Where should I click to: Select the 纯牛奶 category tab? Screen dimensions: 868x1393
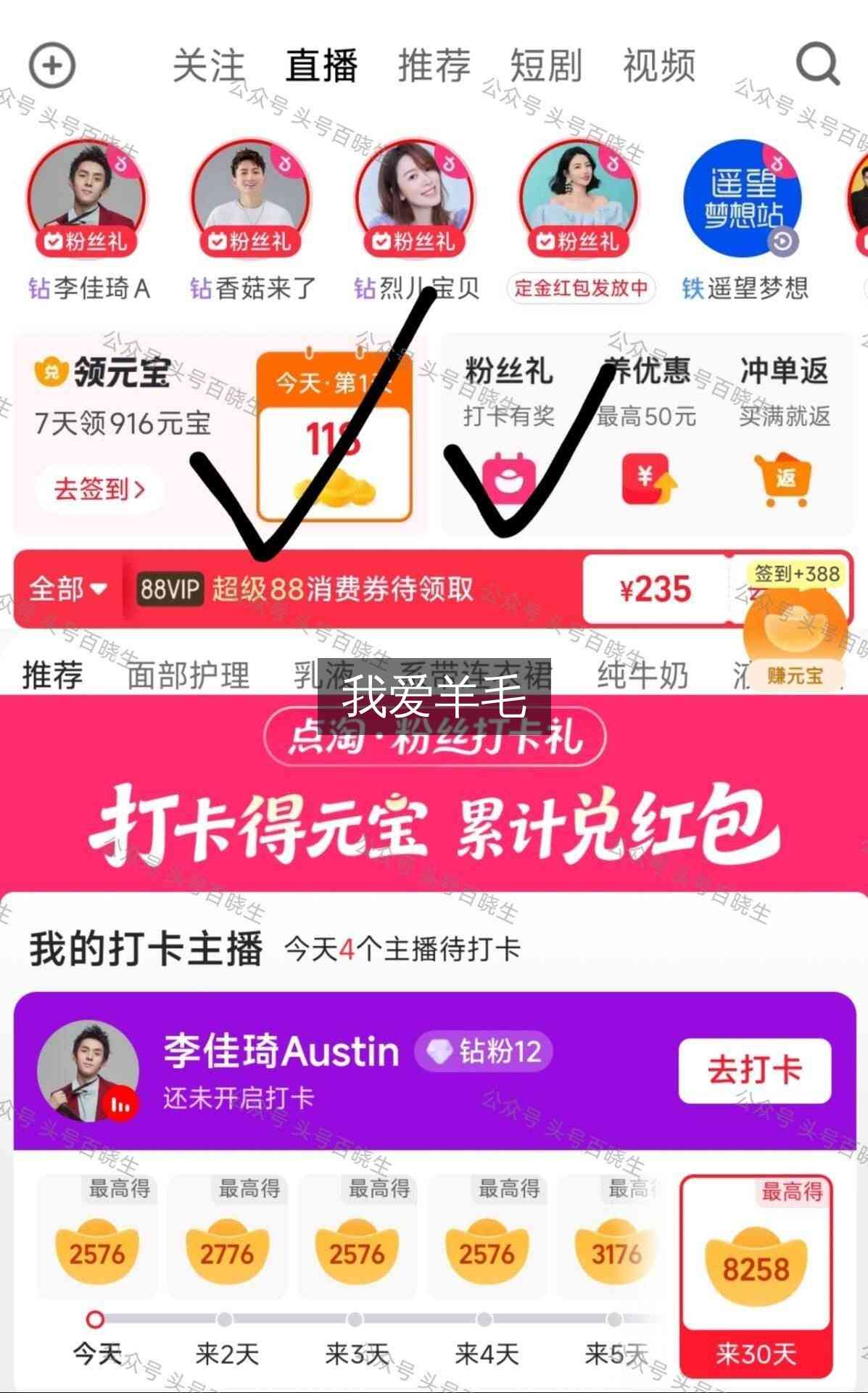pos(642,675)
